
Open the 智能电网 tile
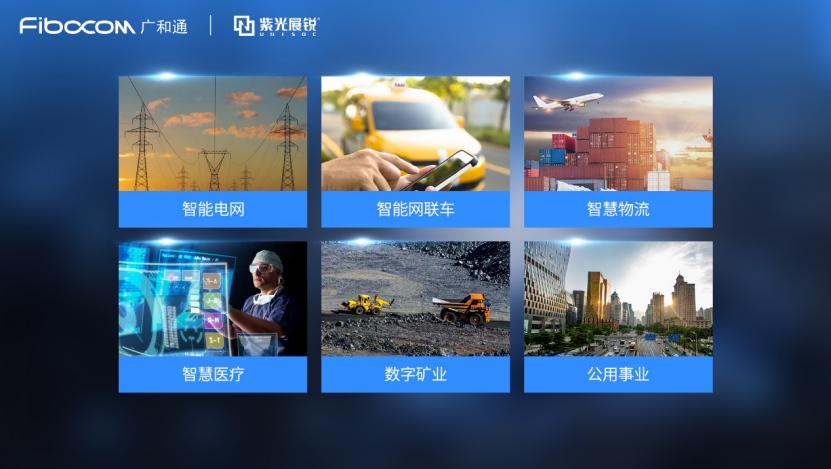coord(213,152)
